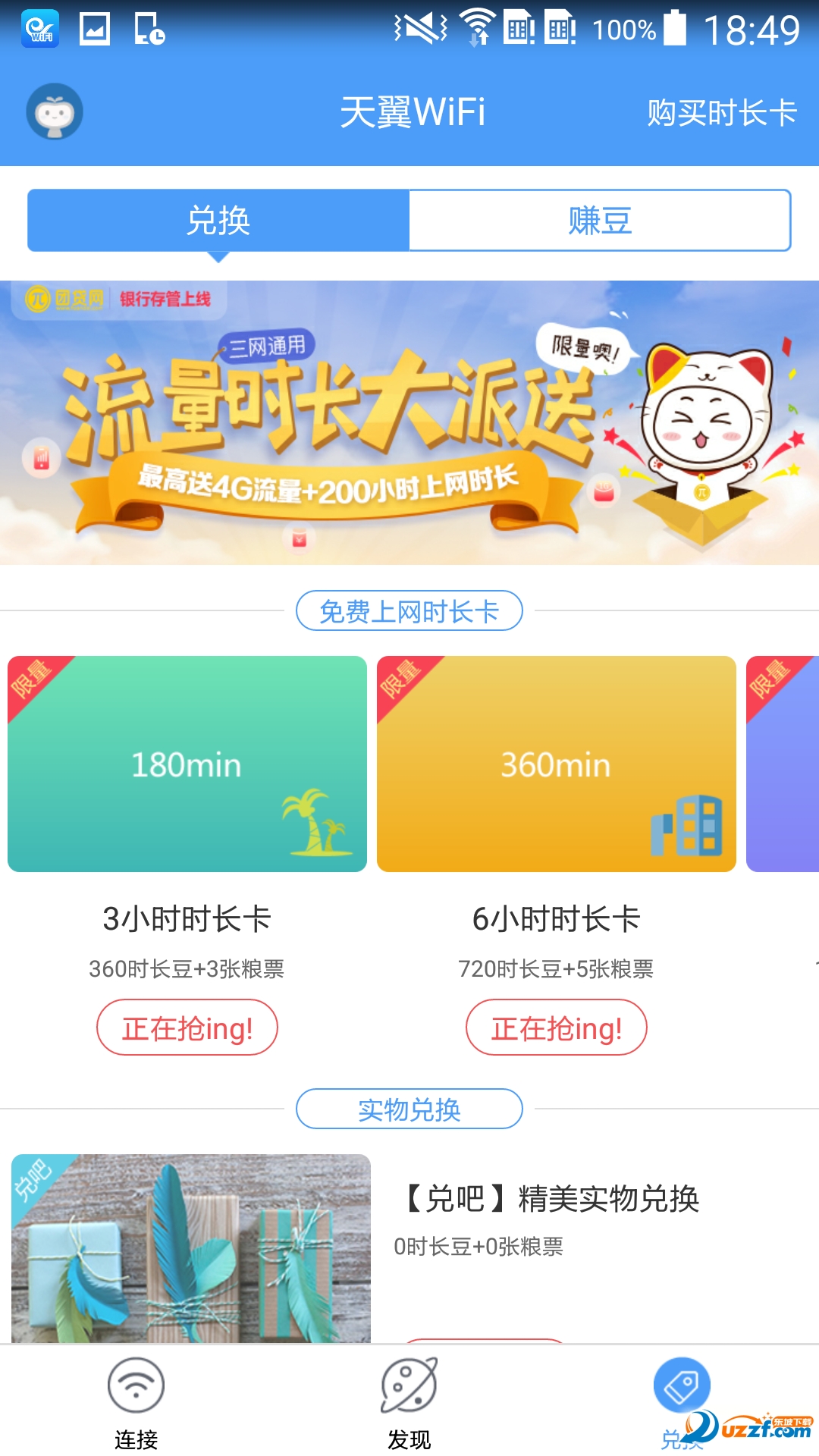
Task: Tap 正在抢ing! on the 3小时时长卡
Action: pos(187,1028)
